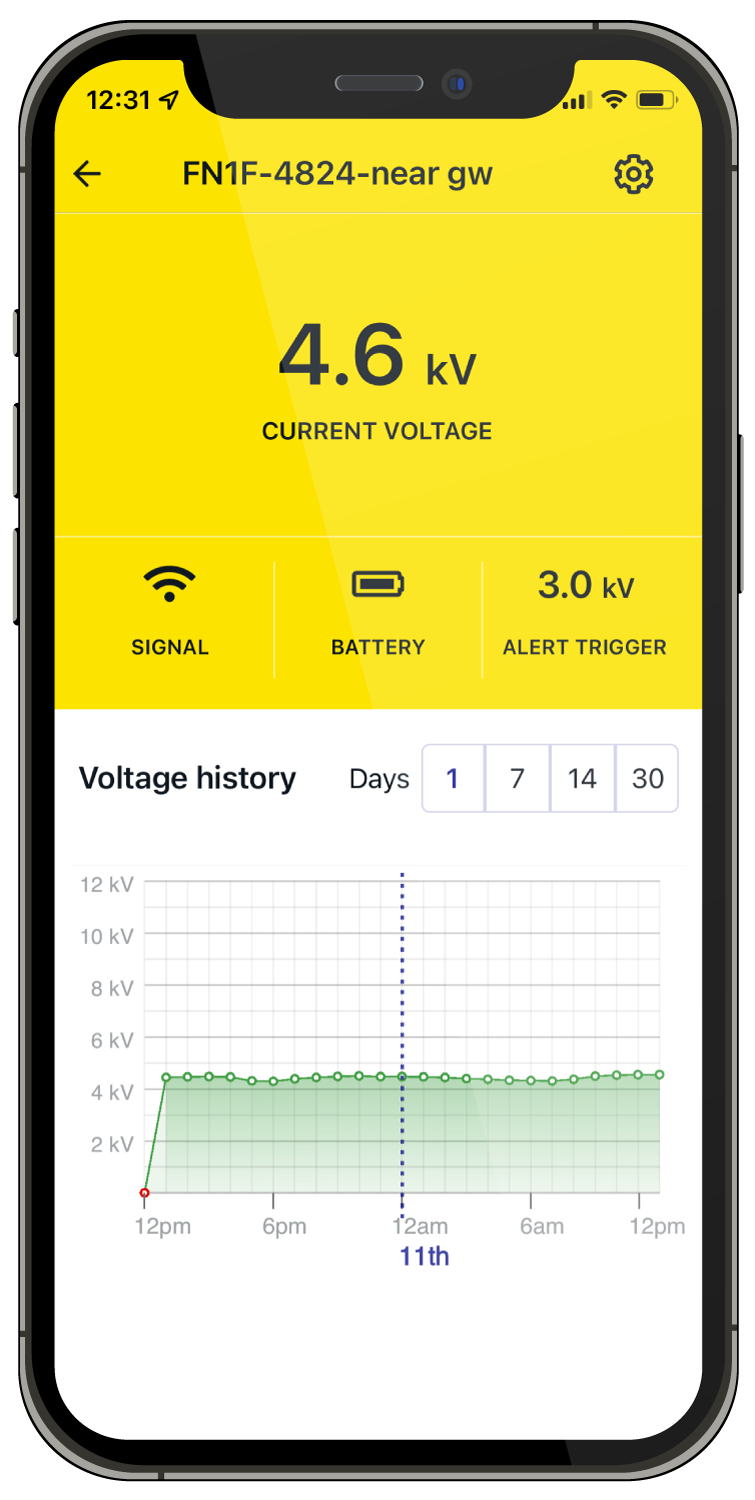The width and height of the screenshot is (755, 1500).
Task: Tap the Signal strength icon
Action: (169, 582)
